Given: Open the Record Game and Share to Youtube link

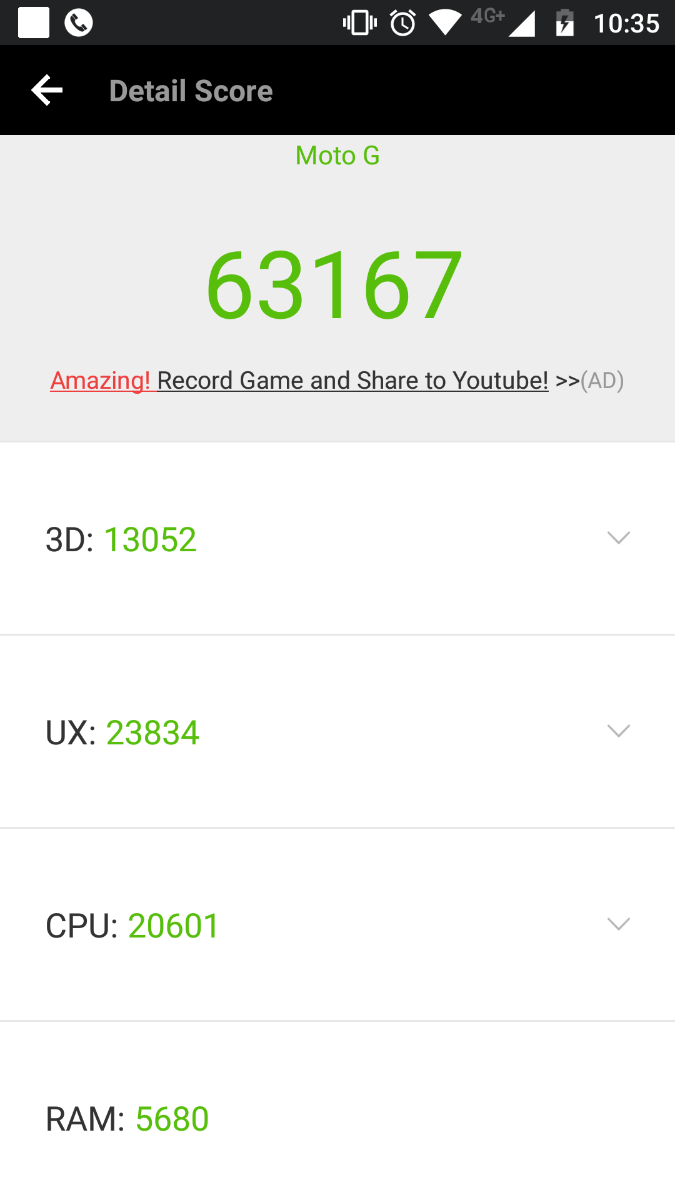Looking at the screenshot, I should pos(352,381).
